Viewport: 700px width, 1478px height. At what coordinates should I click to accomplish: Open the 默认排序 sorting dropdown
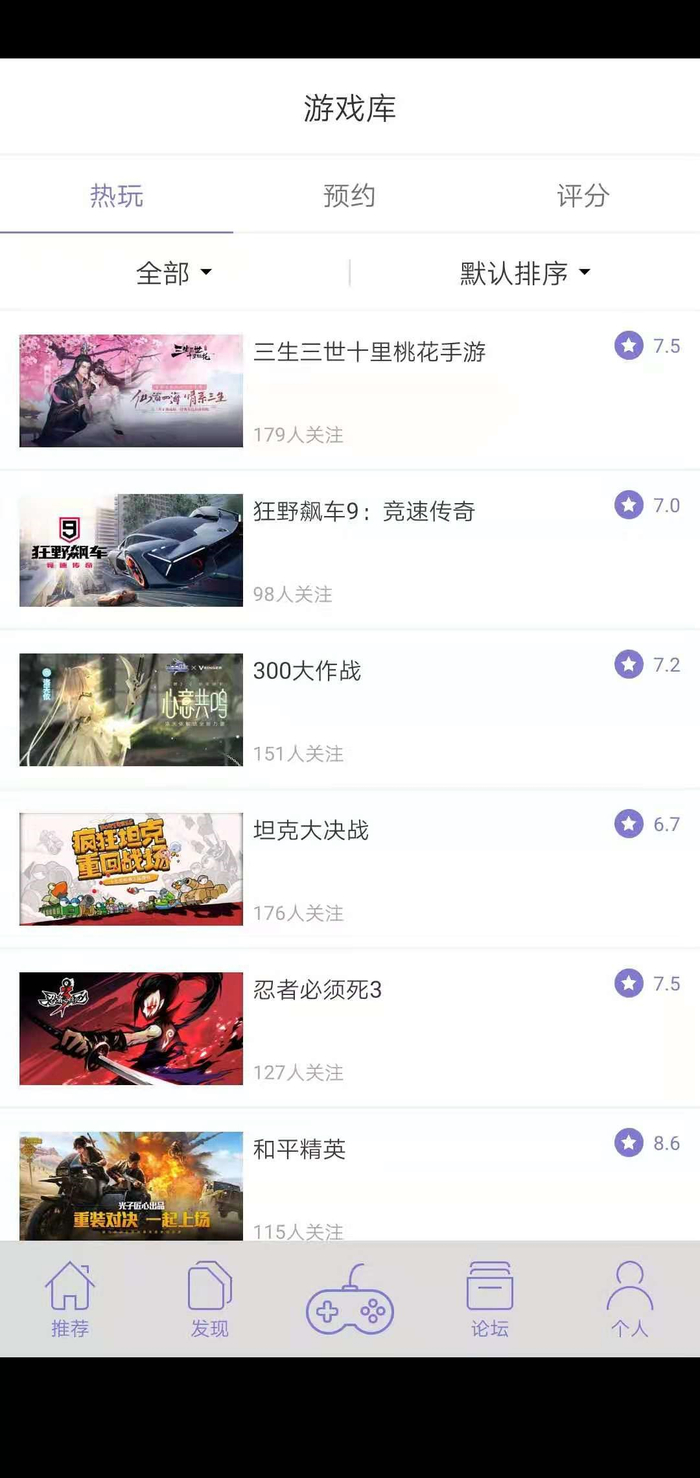tap(525, 272)
